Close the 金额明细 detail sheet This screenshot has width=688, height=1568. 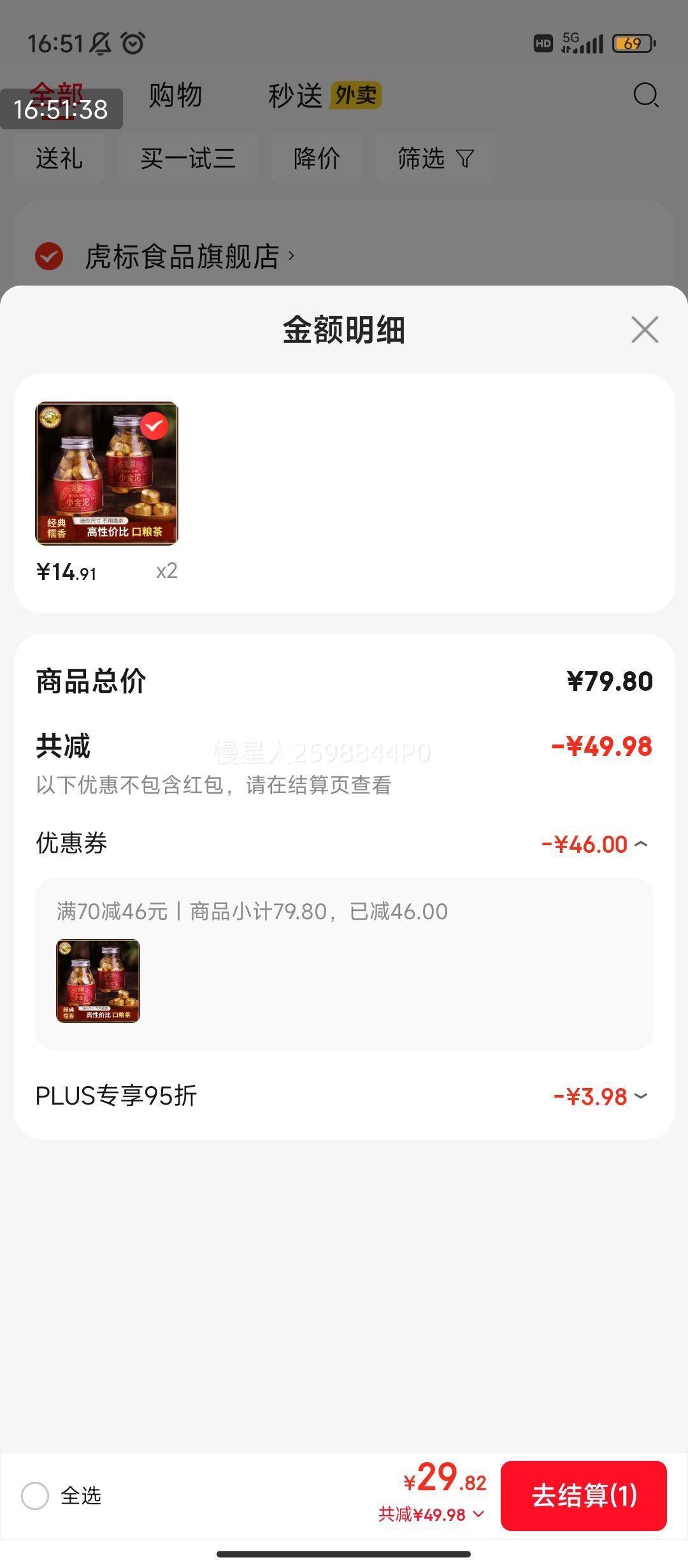(x=644, y=329)
